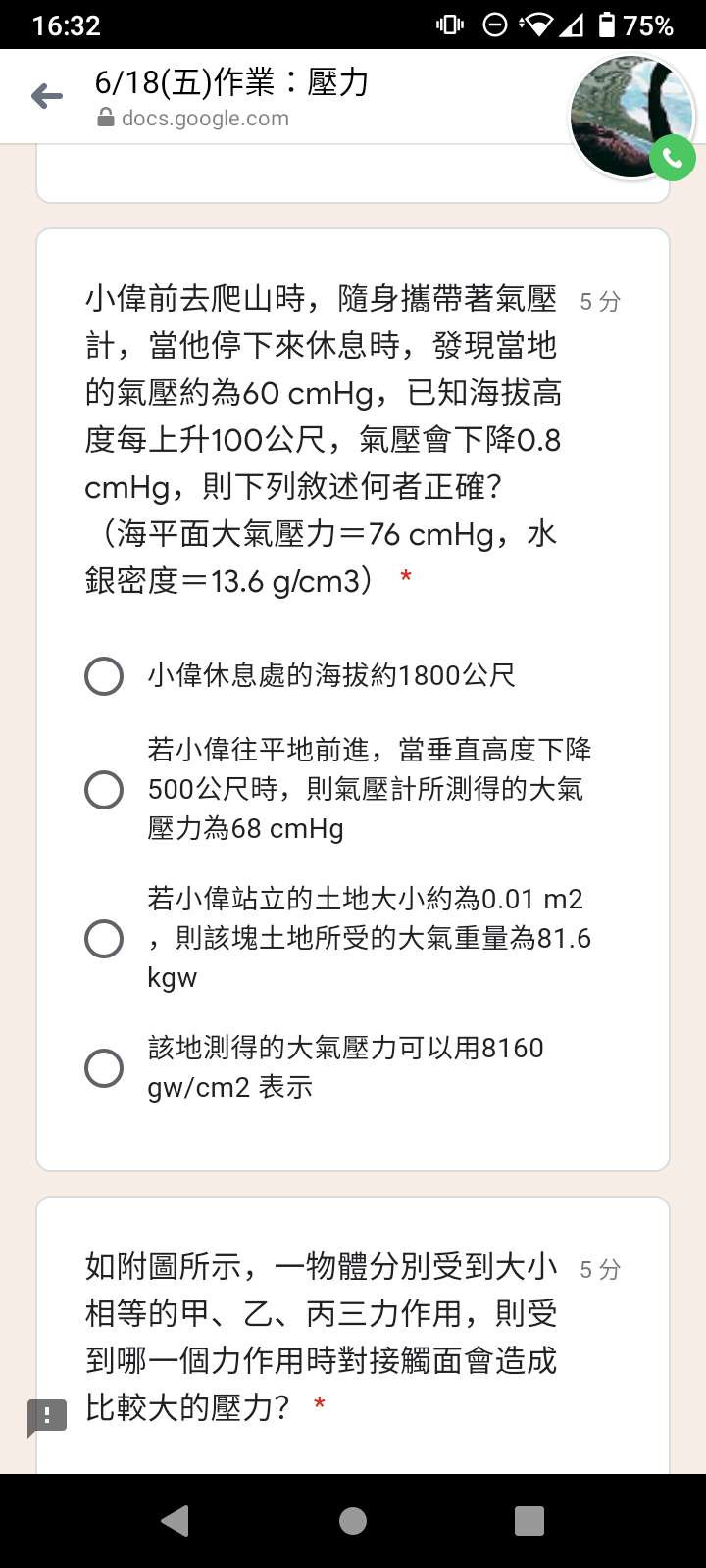Open the floating call bubble with green phone
706x1568 pixels.
(632, 119)
